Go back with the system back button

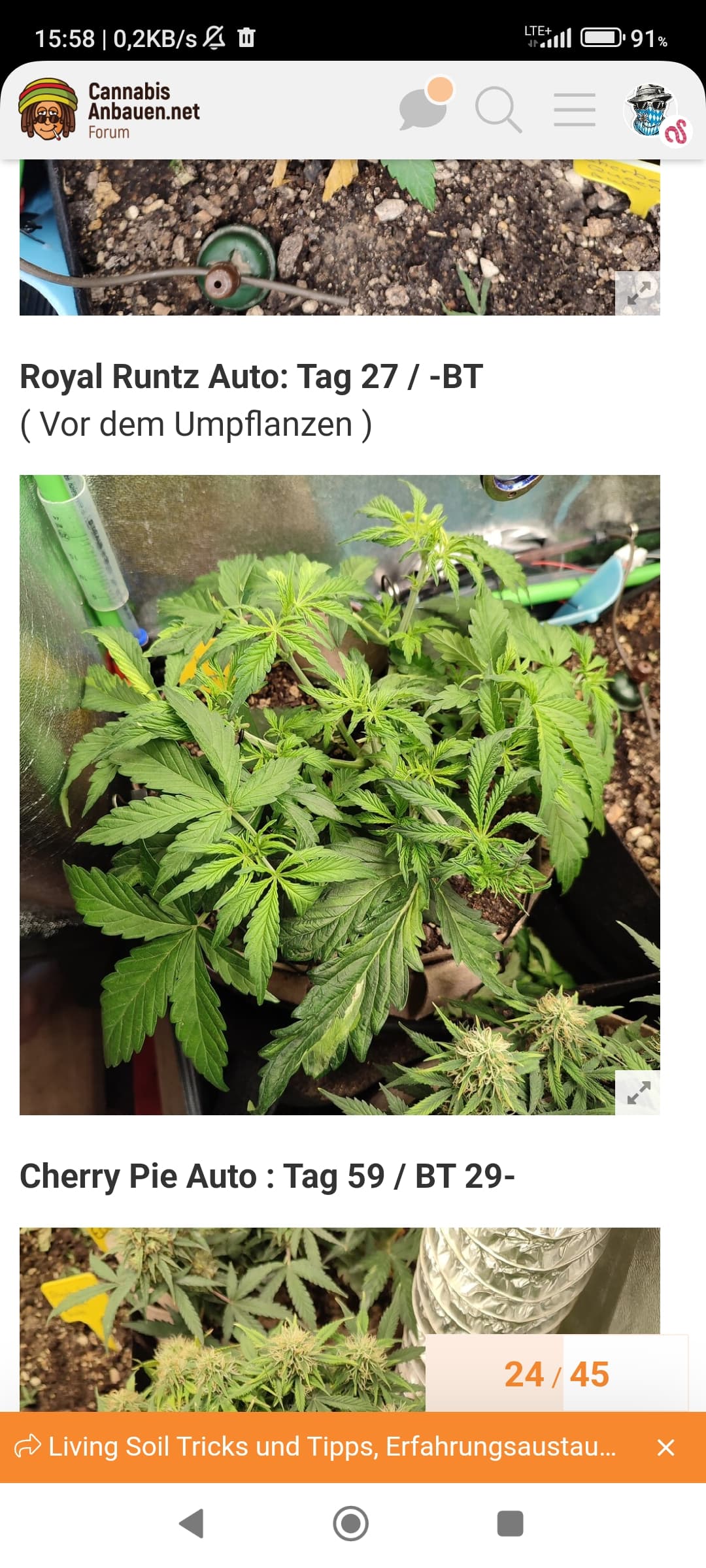[192, 1523]
